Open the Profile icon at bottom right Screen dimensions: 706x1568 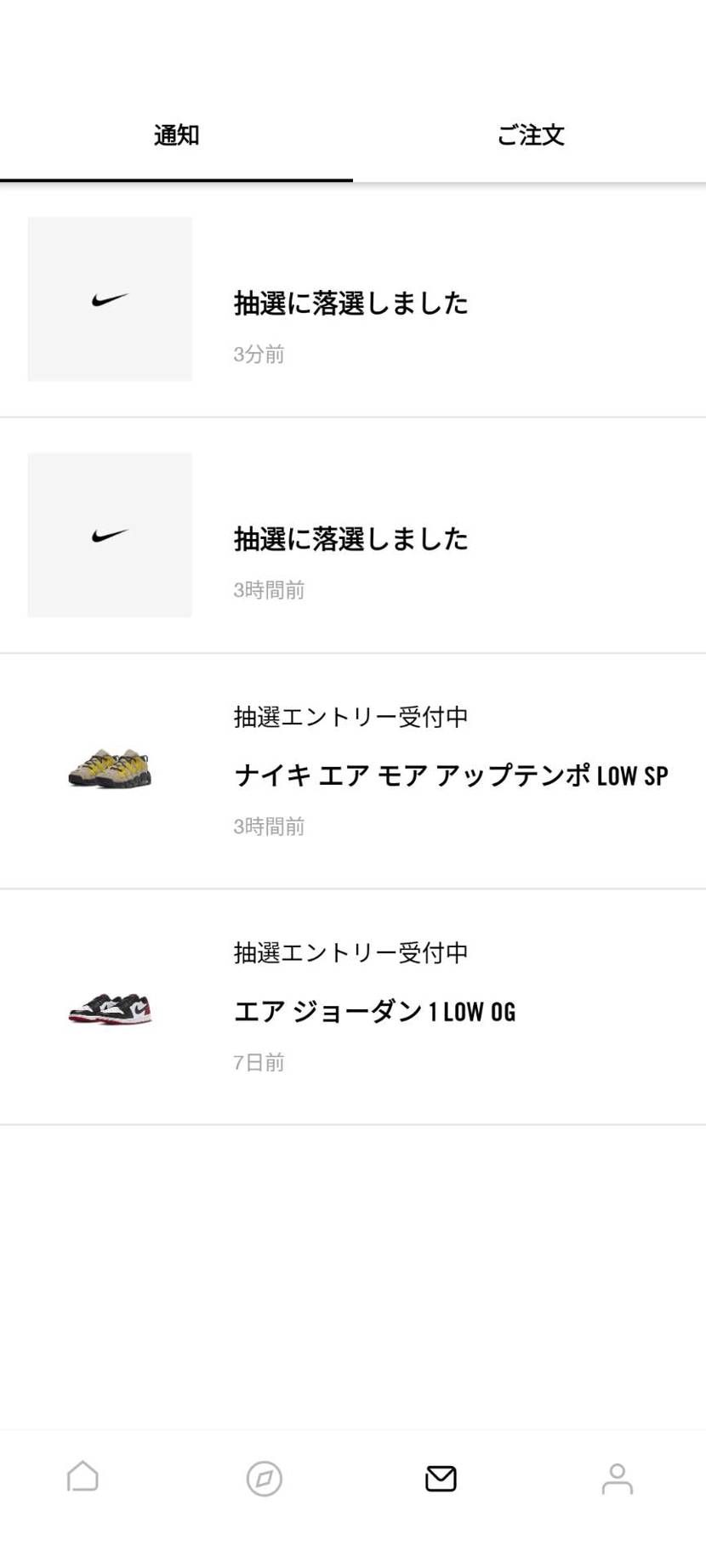[618, 1478]
